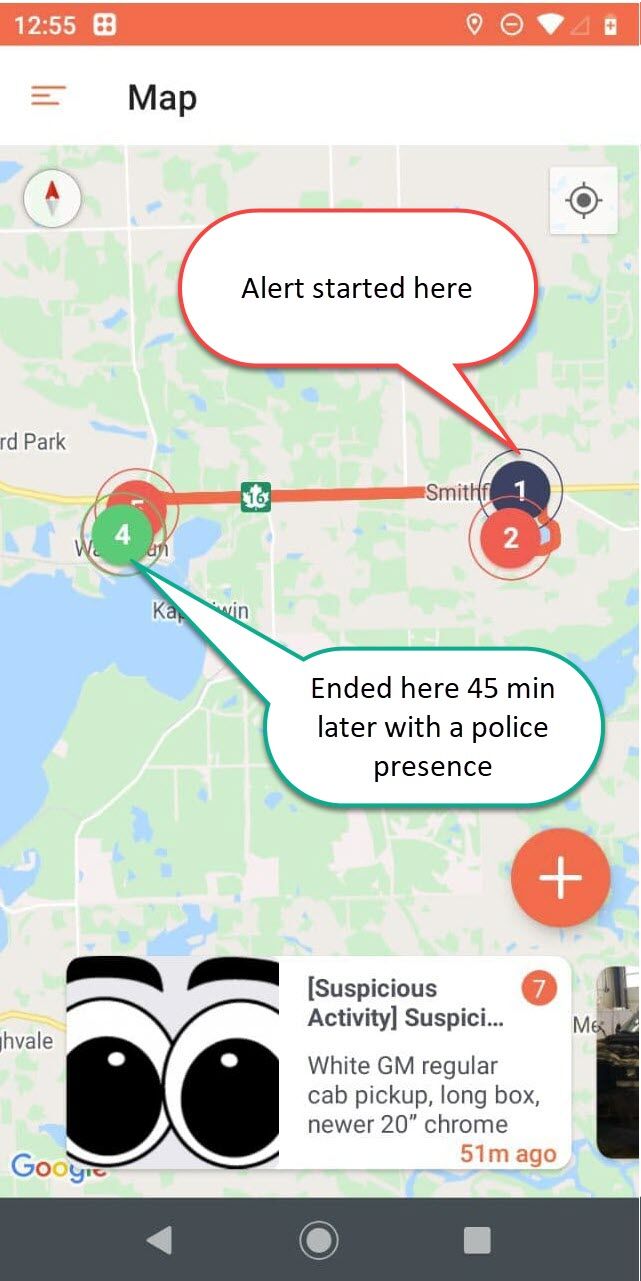Screen dimensions: 641x1281
Task: Open recent apps from the navigation bar
Action: click(477, 1240)
